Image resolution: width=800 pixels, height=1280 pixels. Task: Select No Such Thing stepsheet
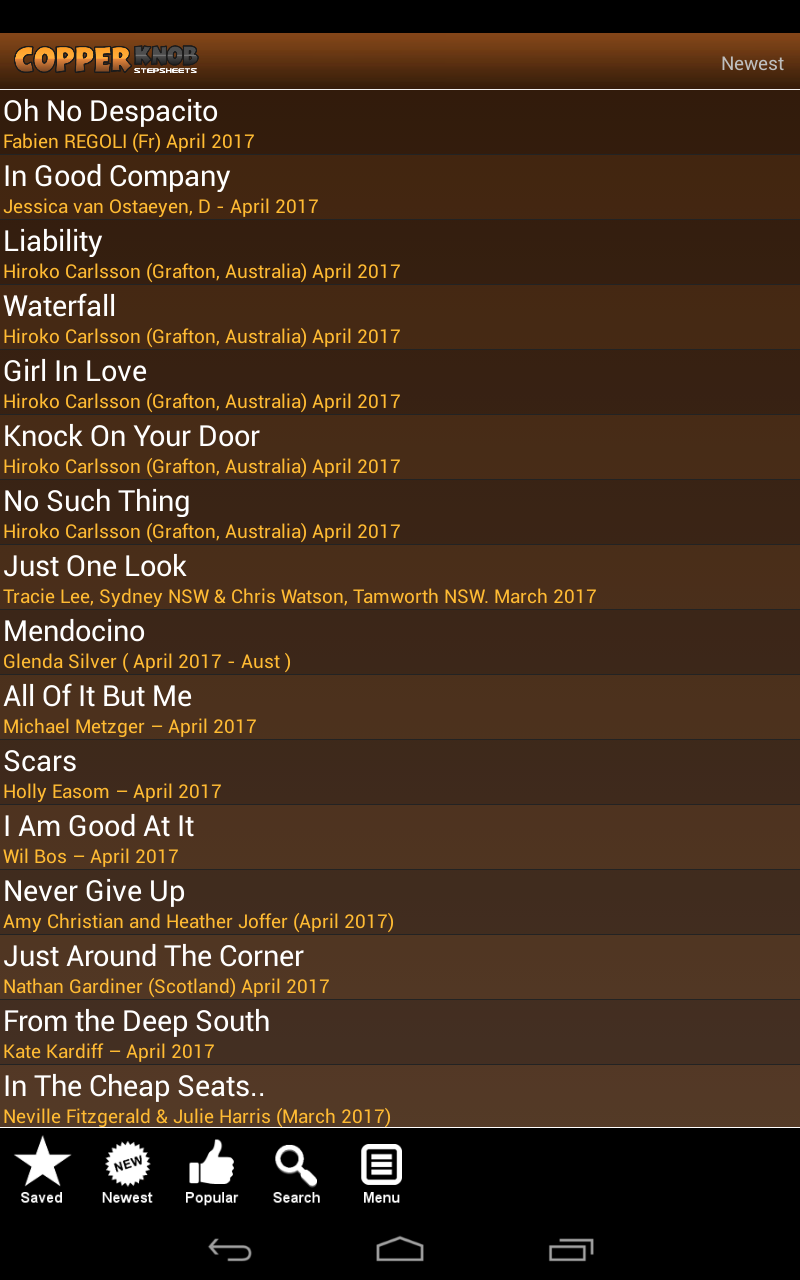[x=400, y=513]
